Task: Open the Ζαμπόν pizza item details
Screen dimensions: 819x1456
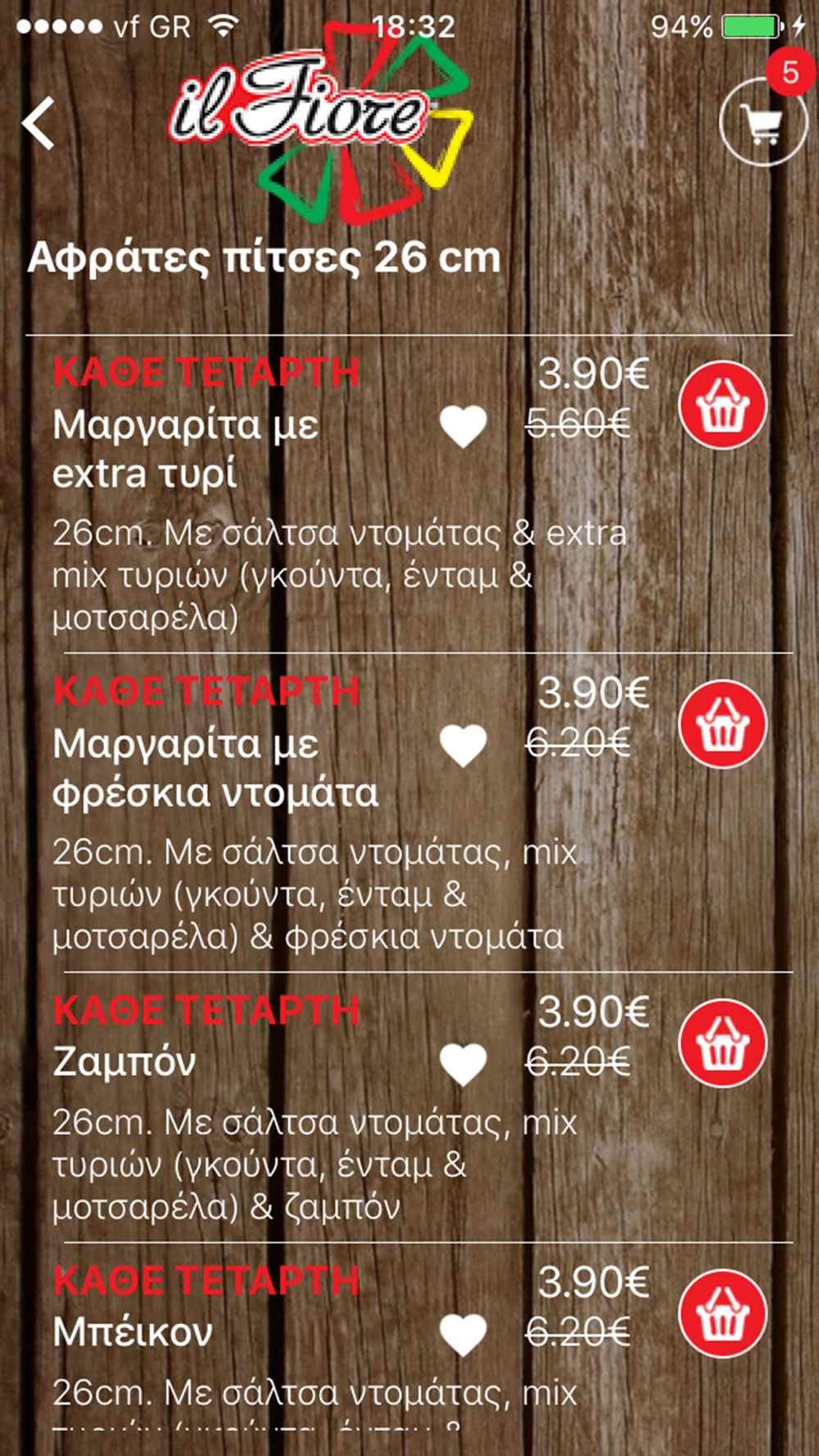Action: (124, 1062)
